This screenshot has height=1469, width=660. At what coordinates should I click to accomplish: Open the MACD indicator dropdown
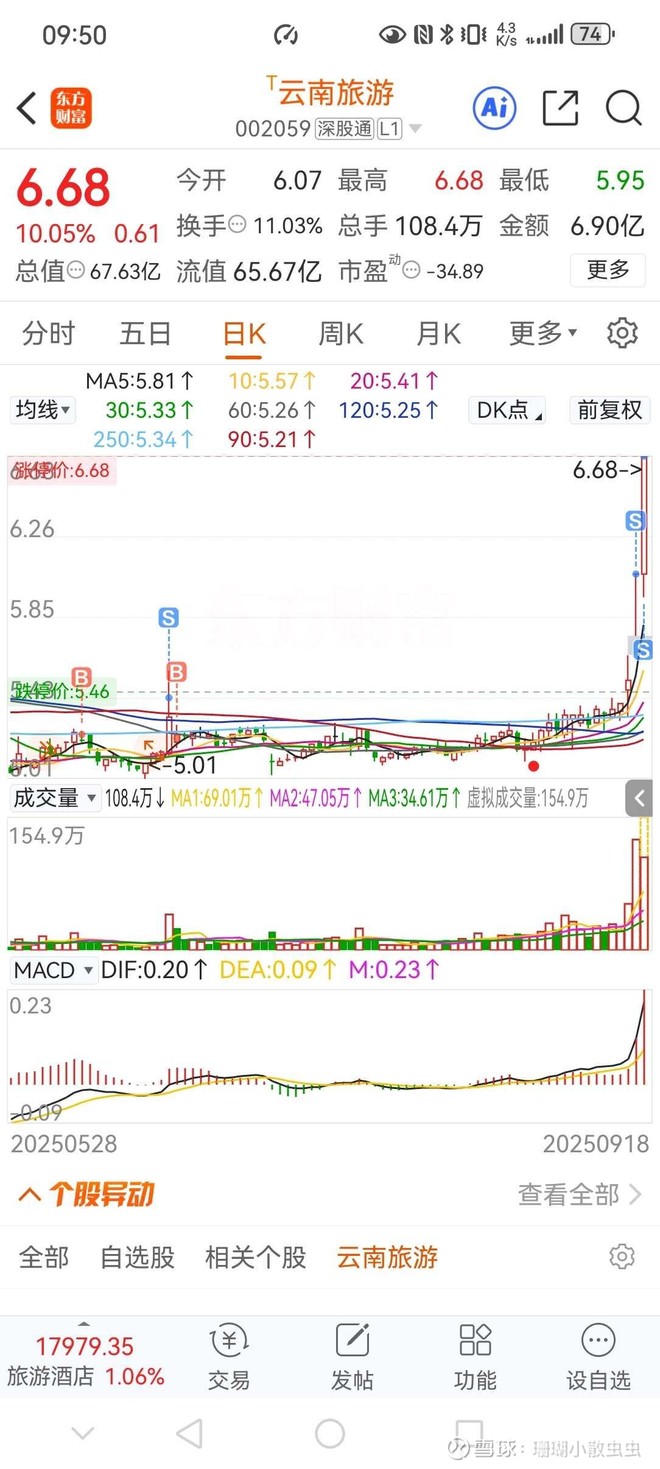(54, 970)
